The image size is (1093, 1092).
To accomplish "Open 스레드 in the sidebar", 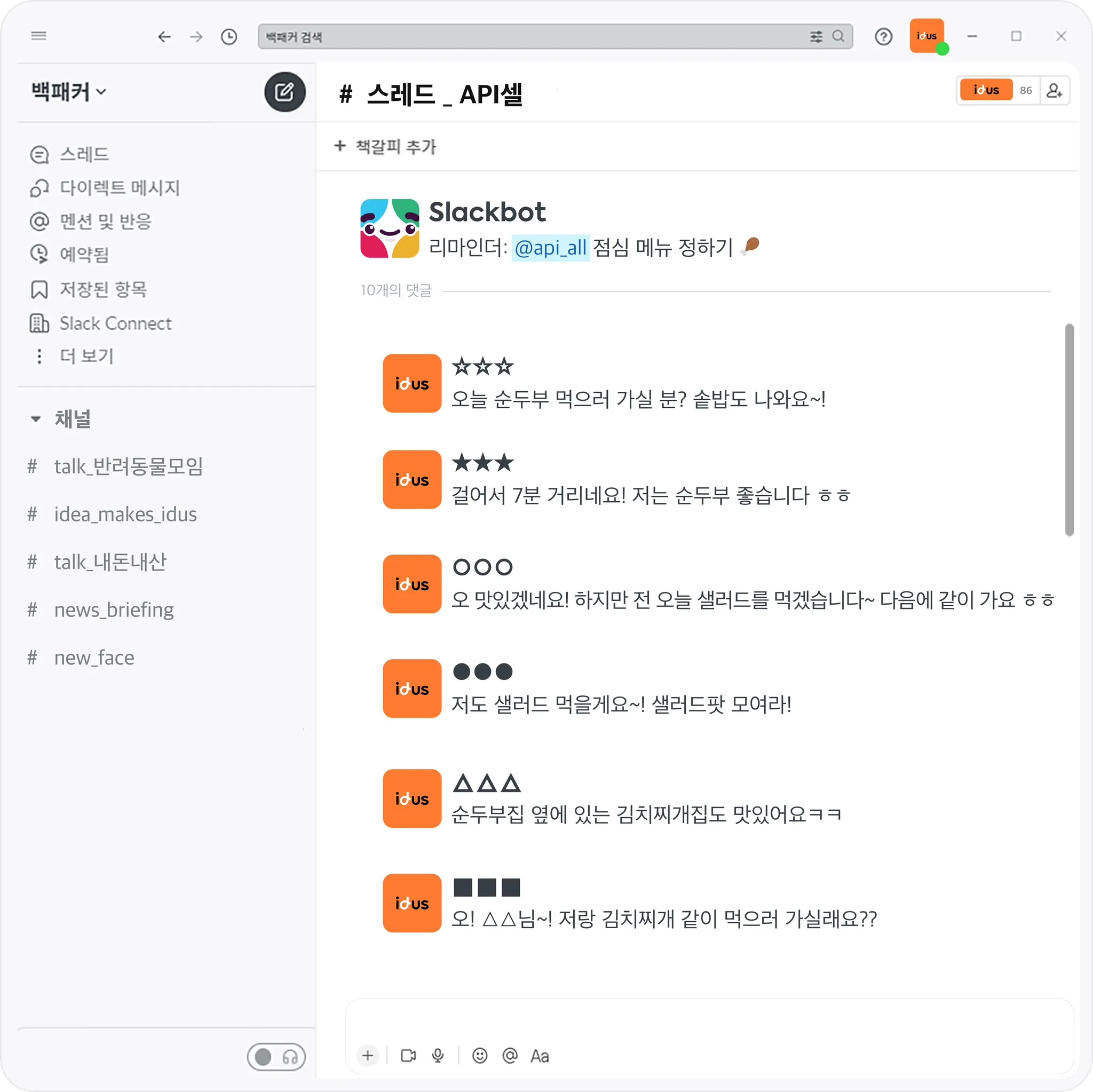I will click(84, 154).
